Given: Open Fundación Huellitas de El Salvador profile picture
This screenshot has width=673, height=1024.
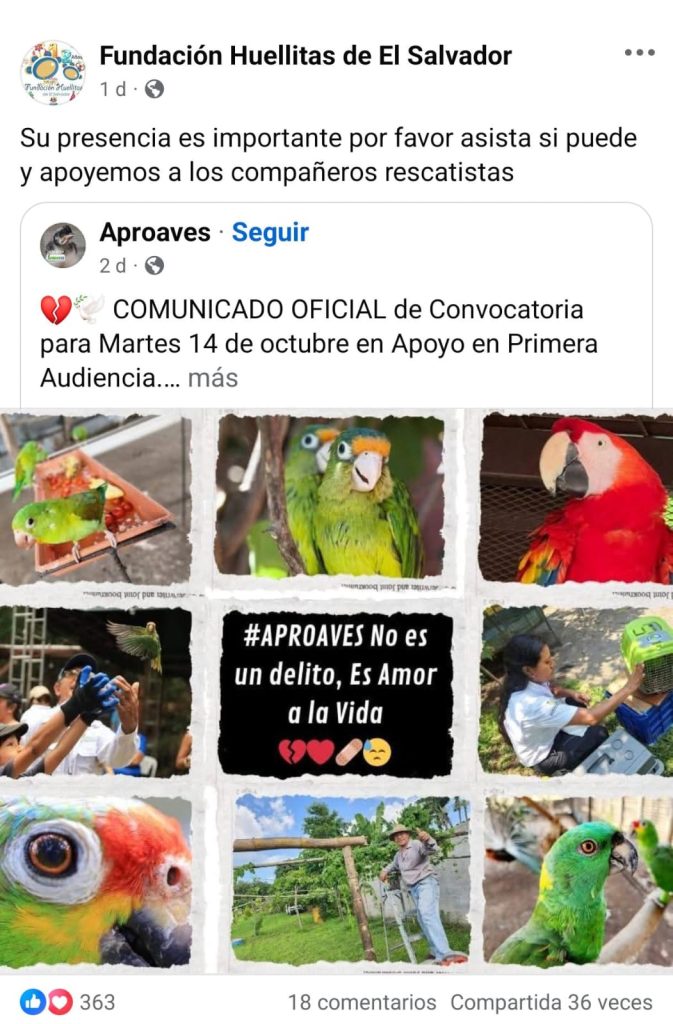Looking at the screenshot, I should coord(53,72).
